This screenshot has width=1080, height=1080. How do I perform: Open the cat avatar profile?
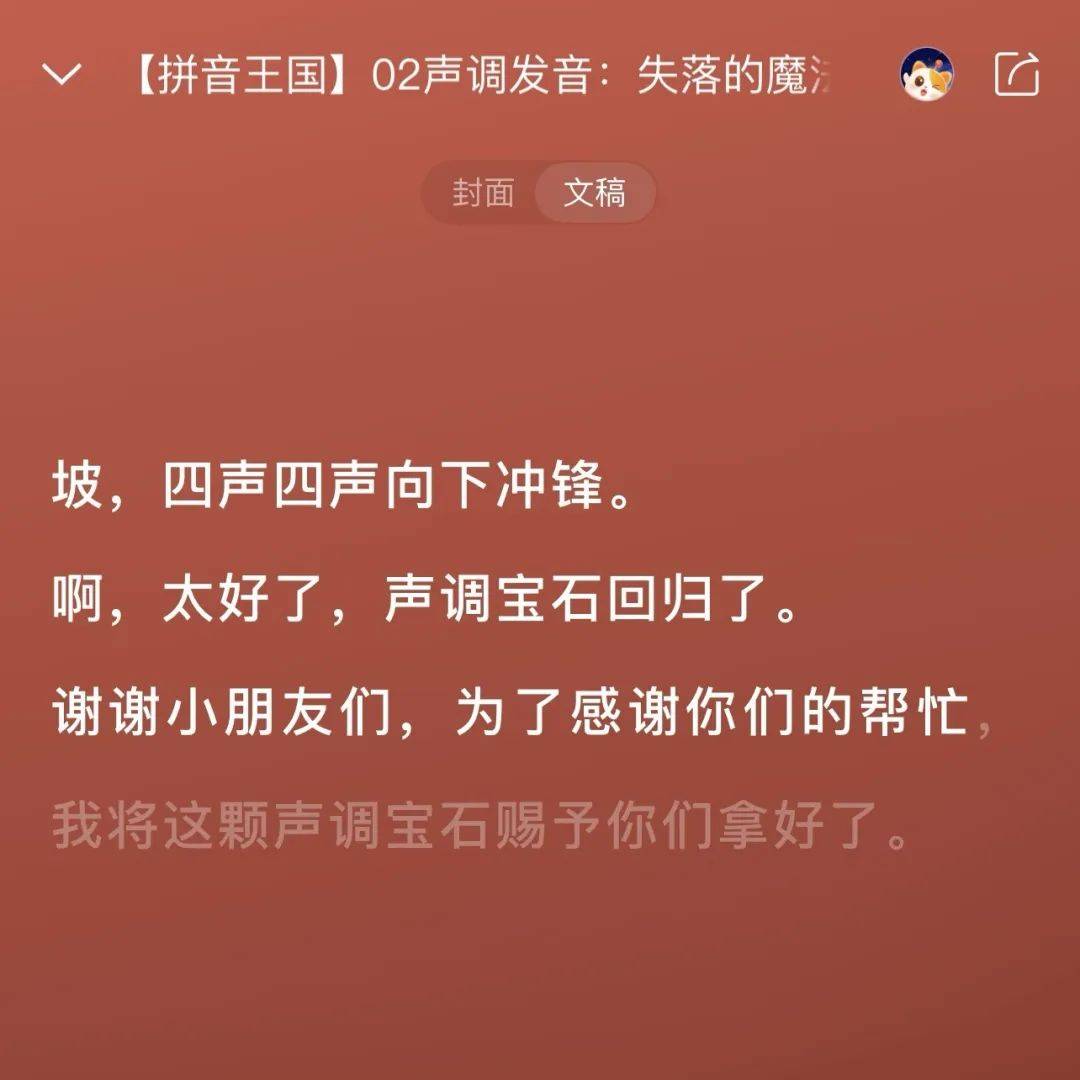click(x=927, y=75)
